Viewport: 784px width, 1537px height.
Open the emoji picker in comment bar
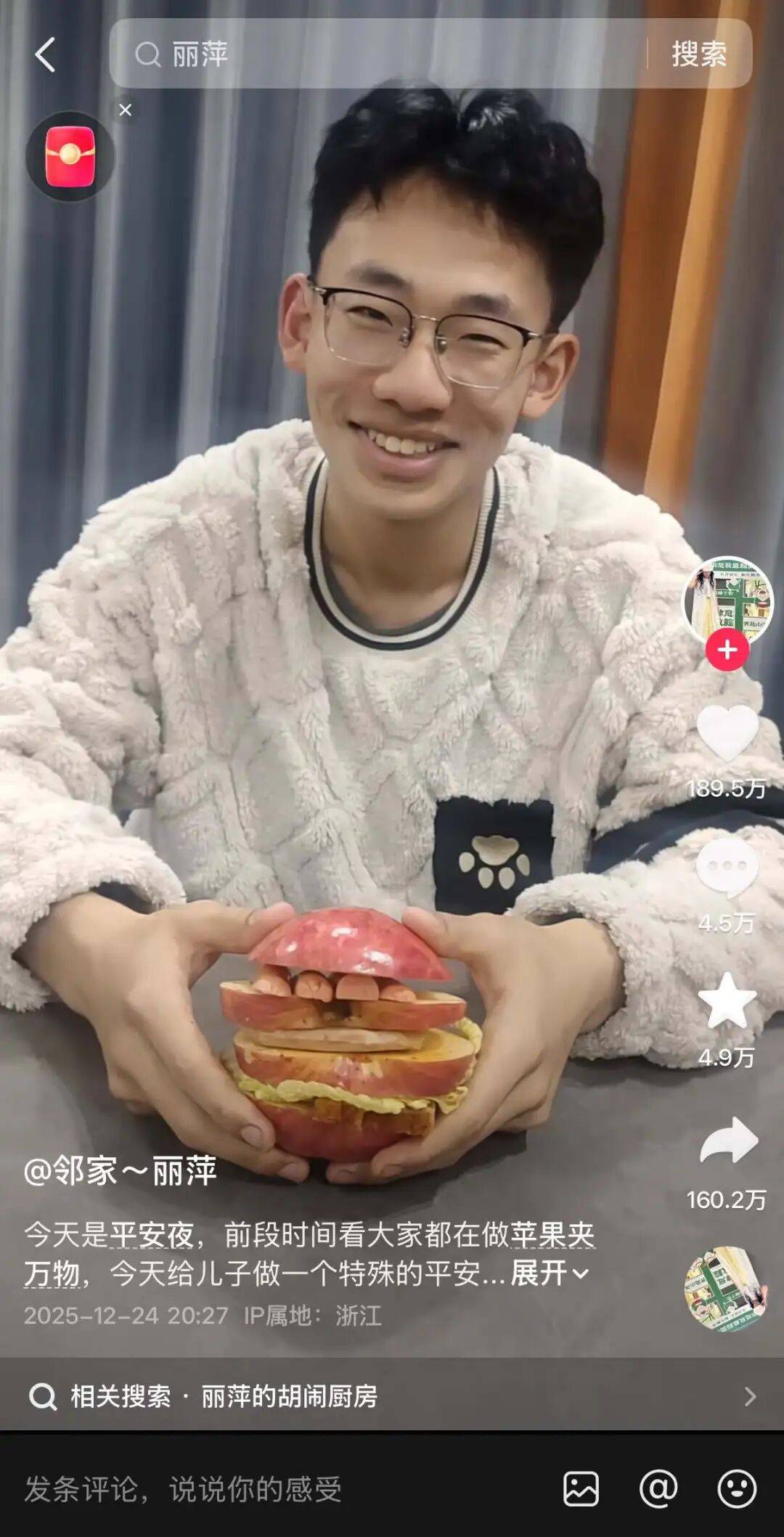pos(737,1489)
